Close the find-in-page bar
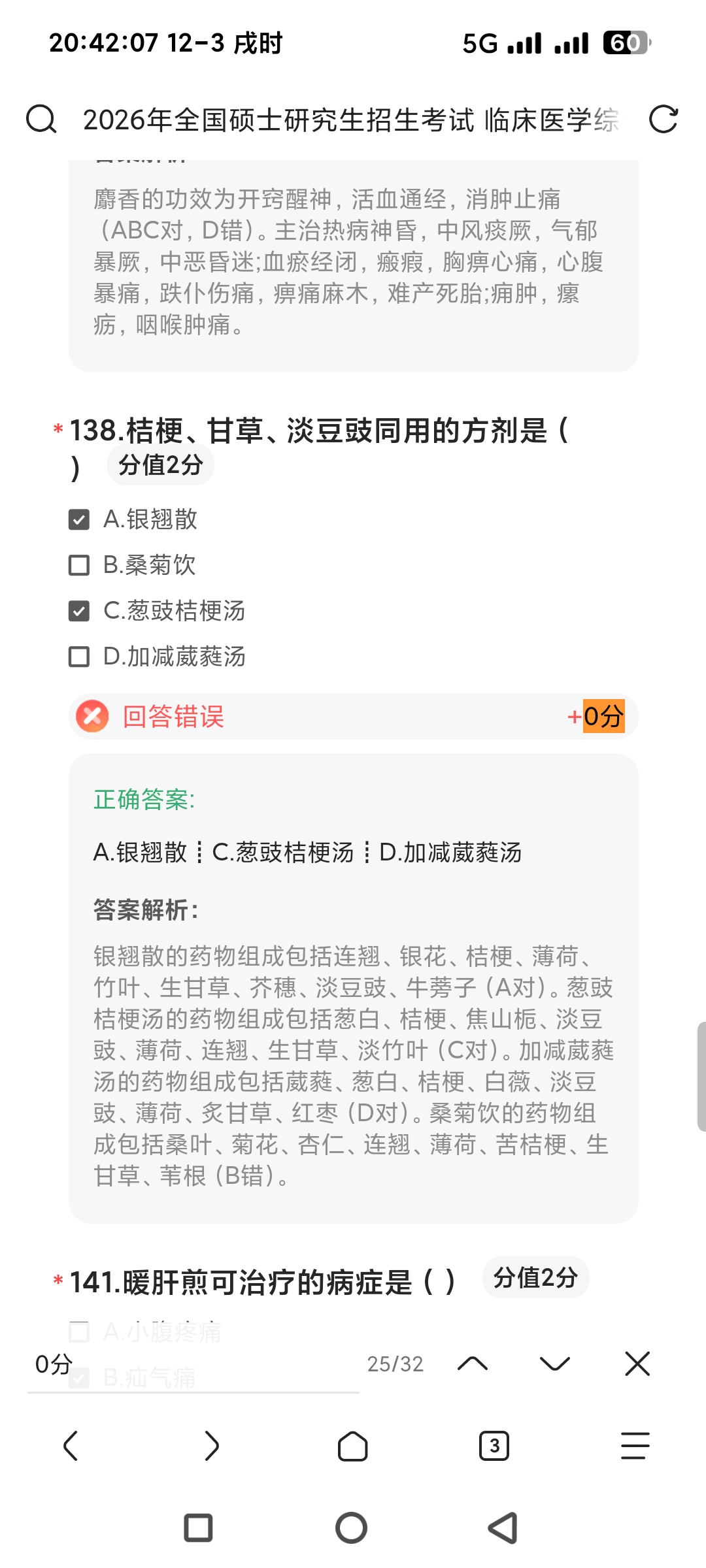706x1568 pixels. pos(637,1364)
